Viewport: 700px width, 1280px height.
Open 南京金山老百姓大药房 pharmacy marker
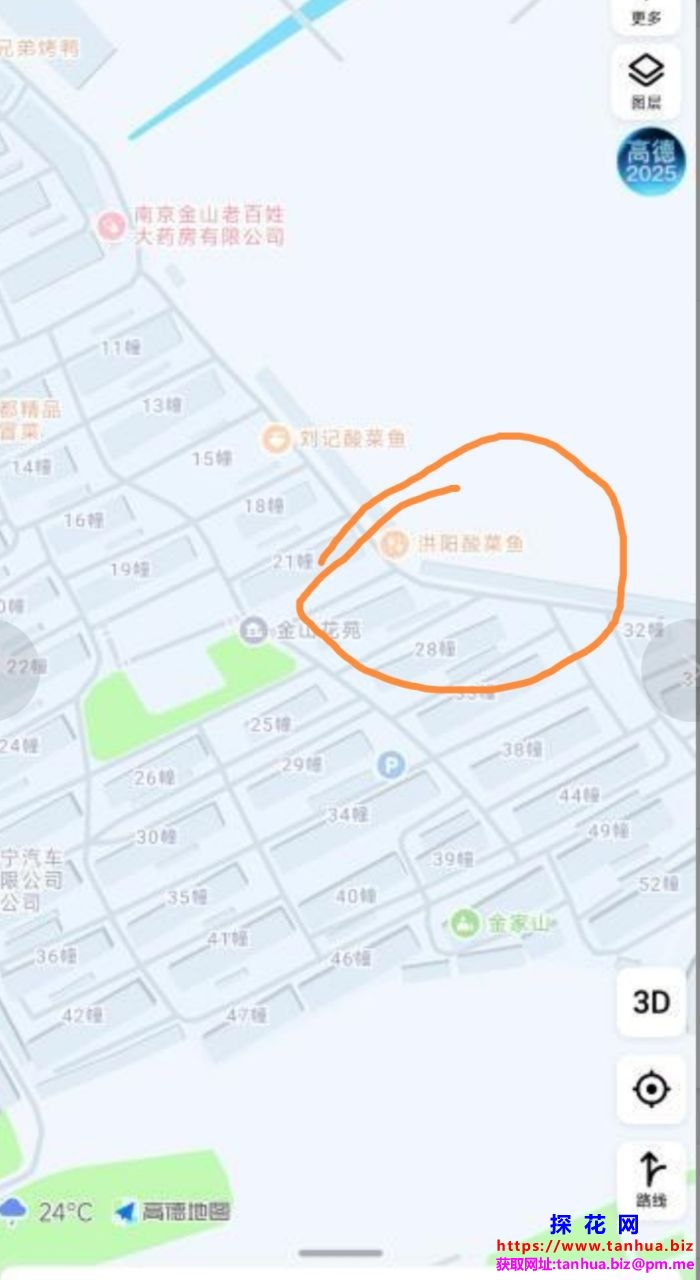point(112,226)
